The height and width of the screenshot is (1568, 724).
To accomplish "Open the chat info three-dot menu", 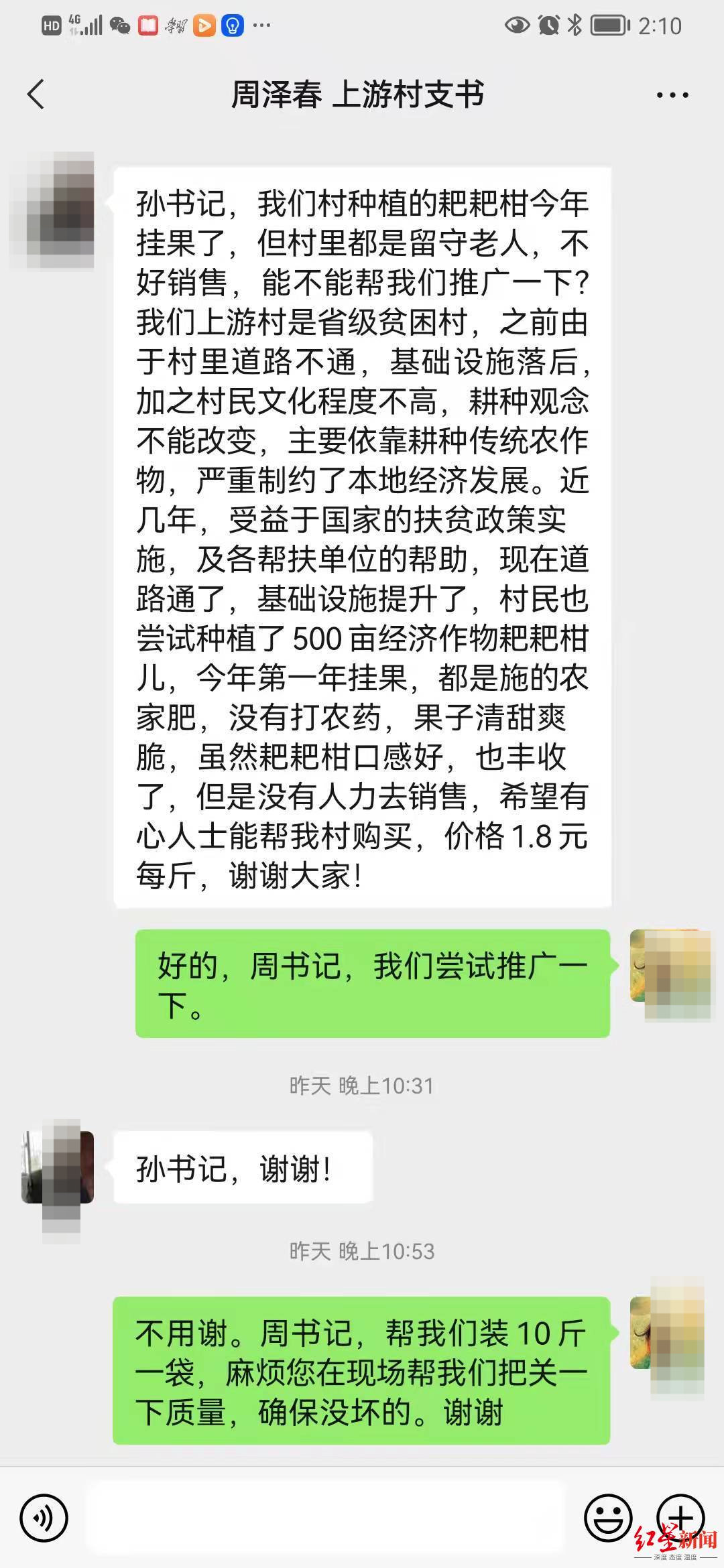I will pyautogui.click(x=672, y=95).
